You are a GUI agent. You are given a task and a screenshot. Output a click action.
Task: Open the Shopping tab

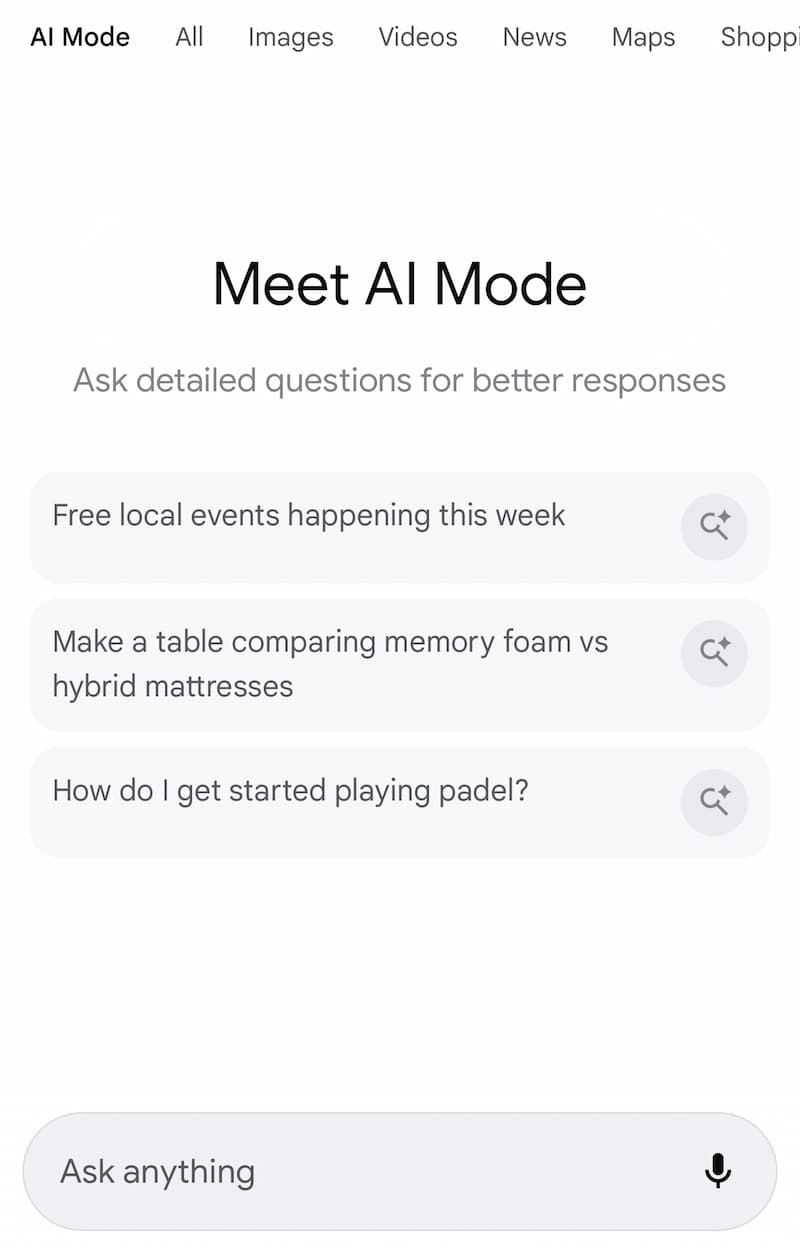pyautogui.click(x=760, y=37)
